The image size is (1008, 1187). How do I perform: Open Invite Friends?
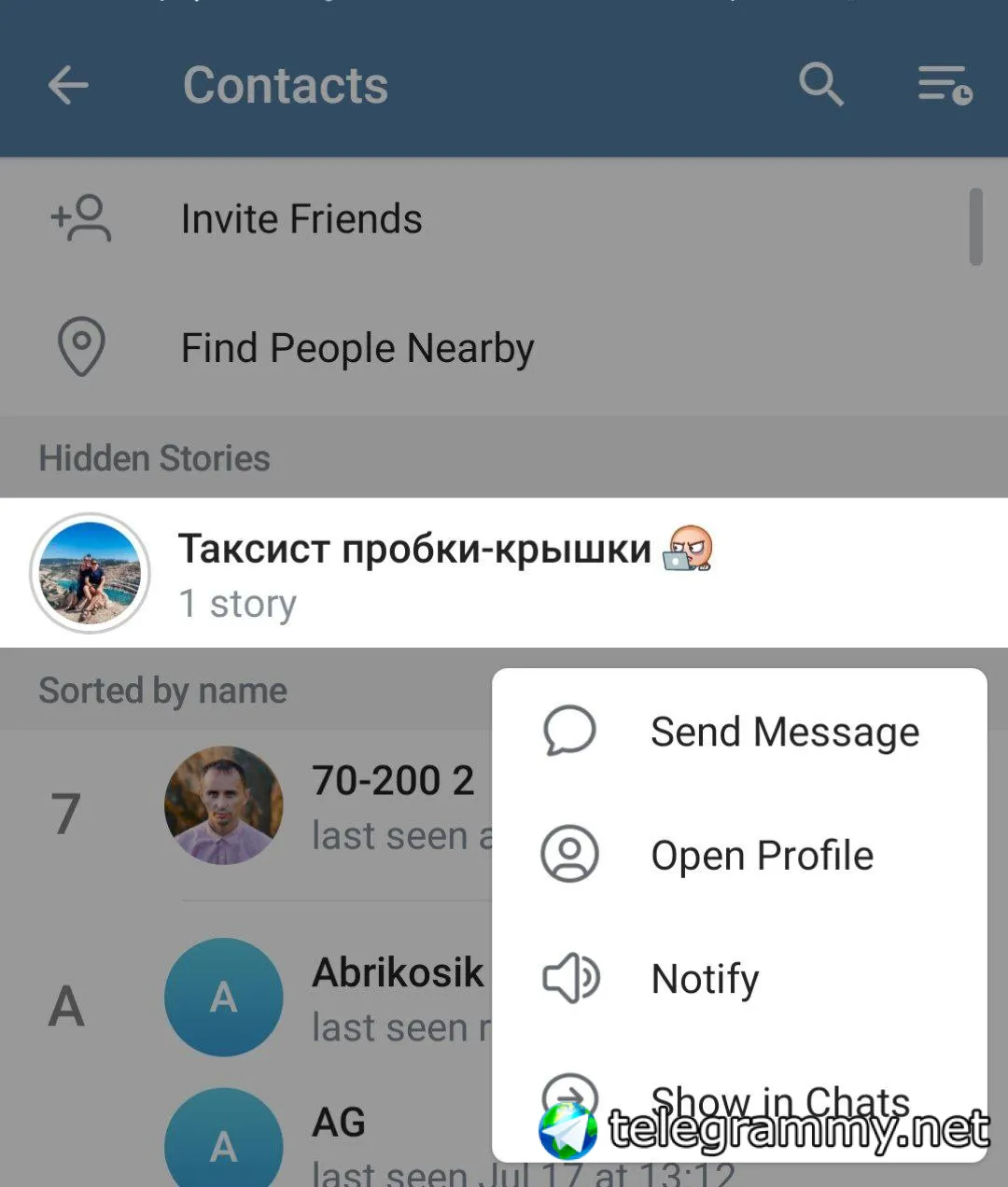[x=301, y=219]
